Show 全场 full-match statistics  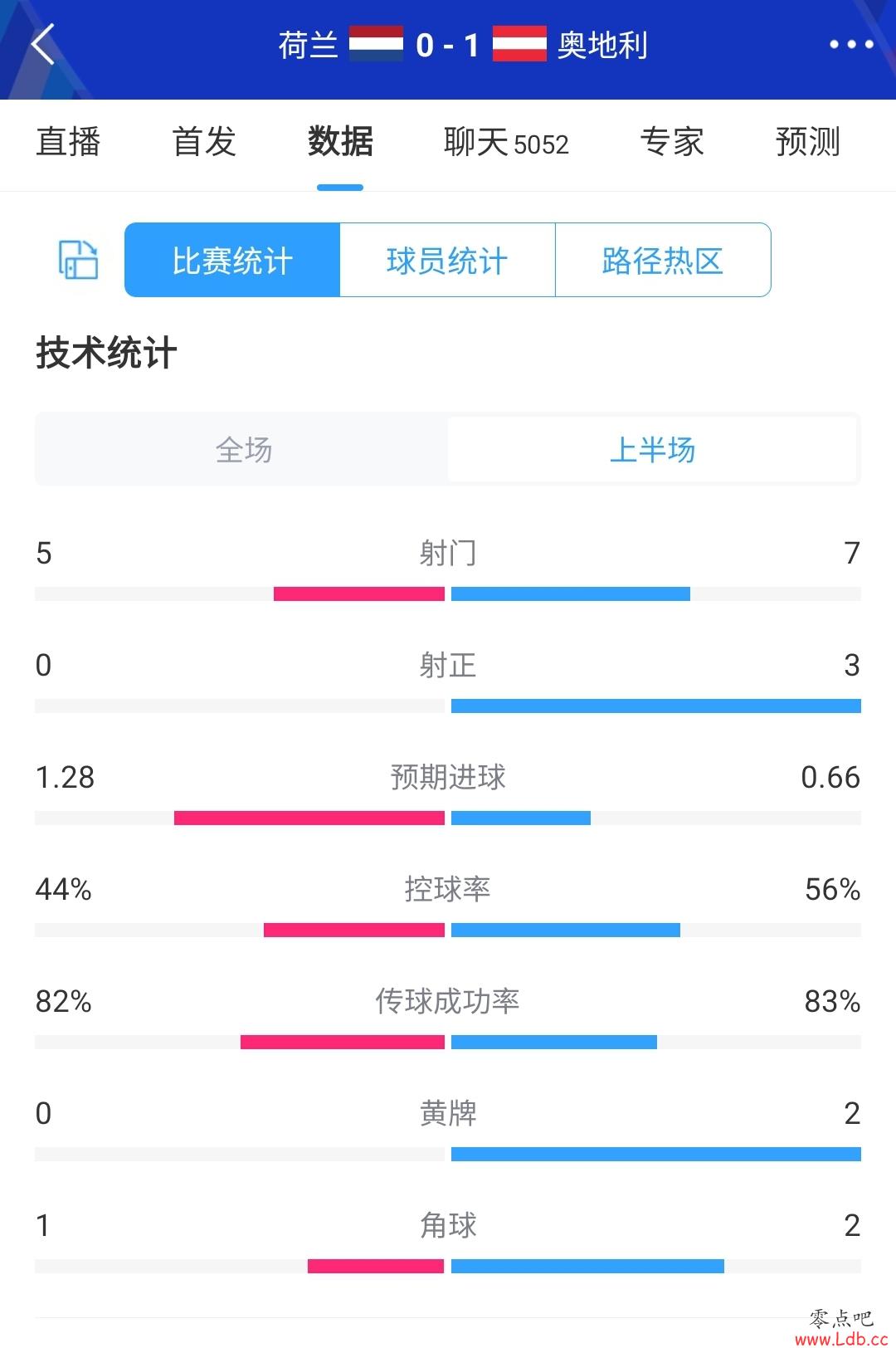243,450
